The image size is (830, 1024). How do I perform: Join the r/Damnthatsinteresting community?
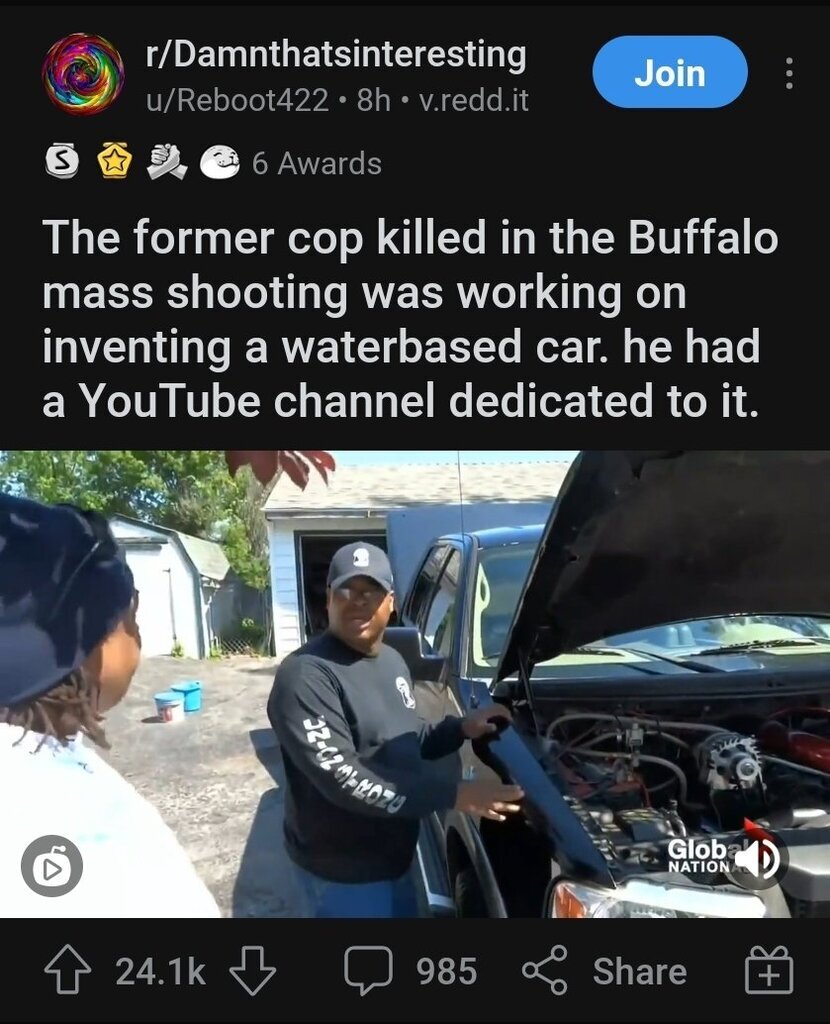669,72
